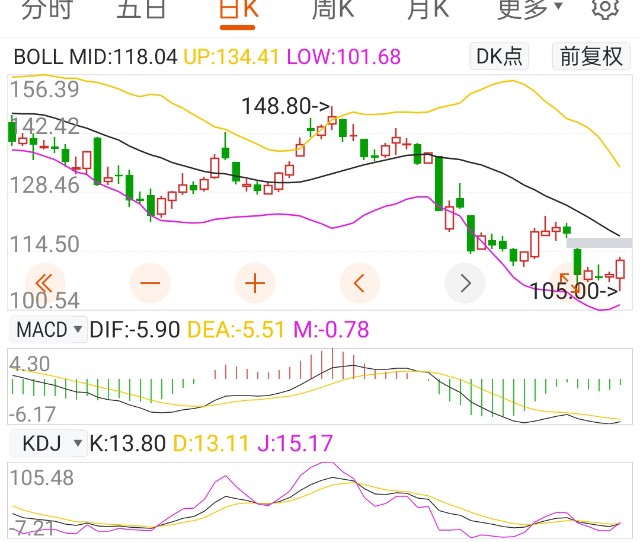Tap the 前复权 button
Viewport: 640px width, 542px height.
pos(591,56)
